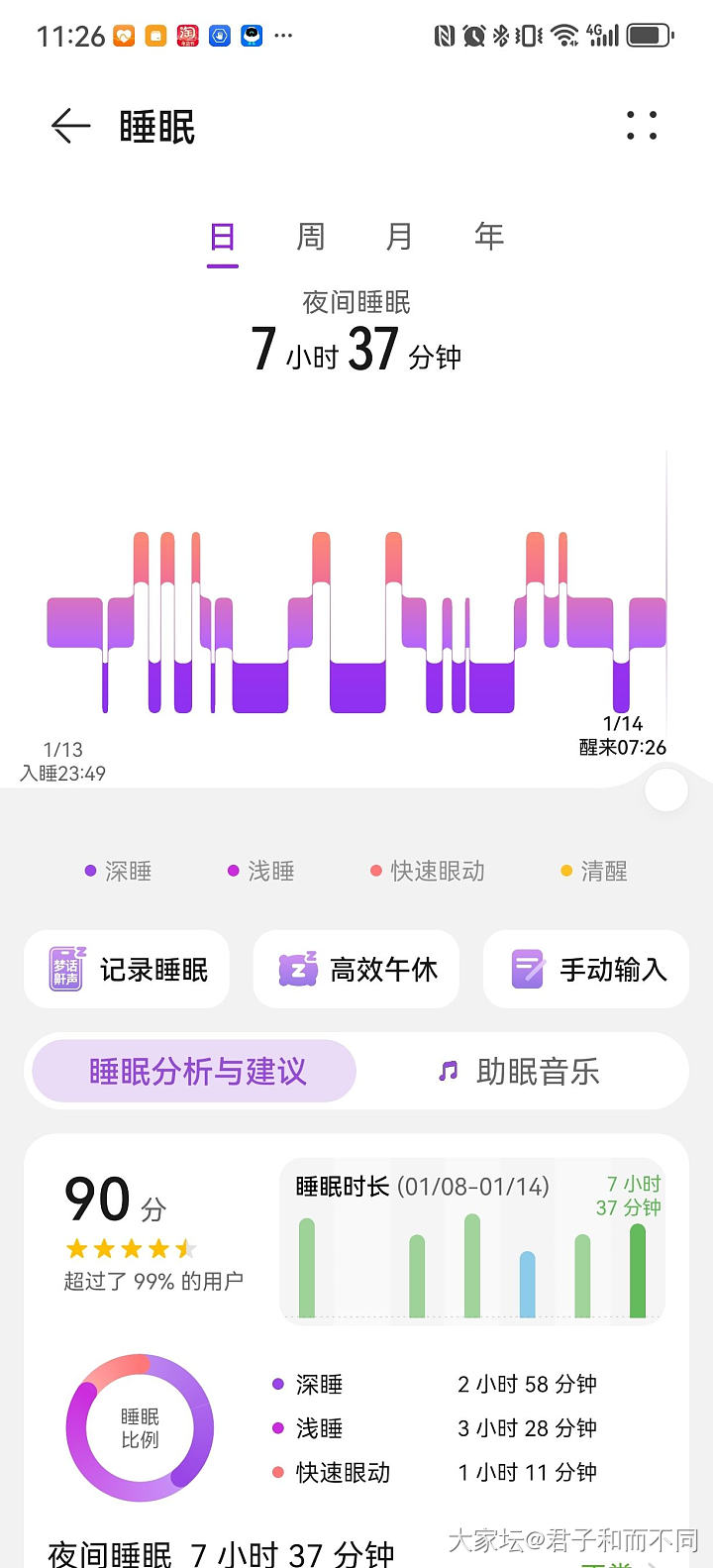
Task: Tap 手动输入 to add sleep manually
Action: click(x=586, y=969)
